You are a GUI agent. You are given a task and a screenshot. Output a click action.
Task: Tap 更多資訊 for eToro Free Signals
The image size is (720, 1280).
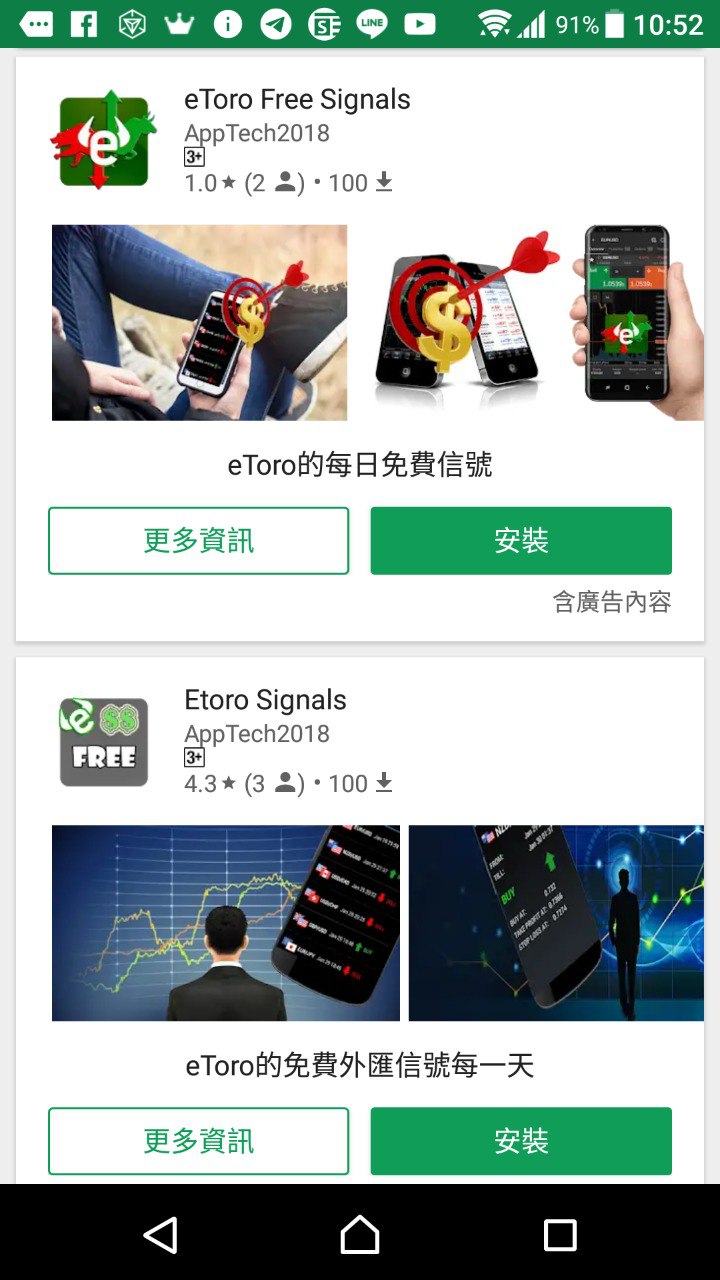tap(198, 541)
